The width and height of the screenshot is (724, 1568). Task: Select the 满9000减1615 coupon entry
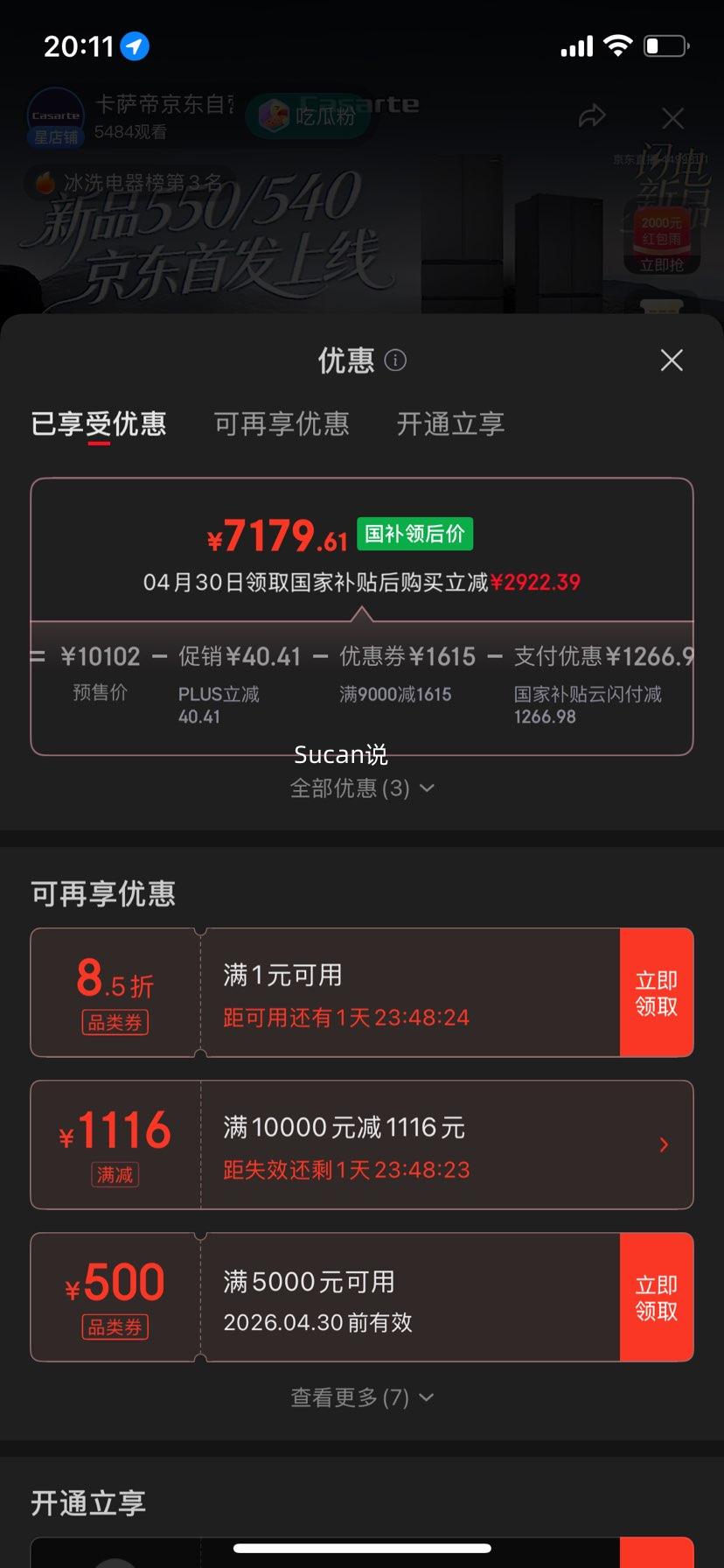point(396,694)
